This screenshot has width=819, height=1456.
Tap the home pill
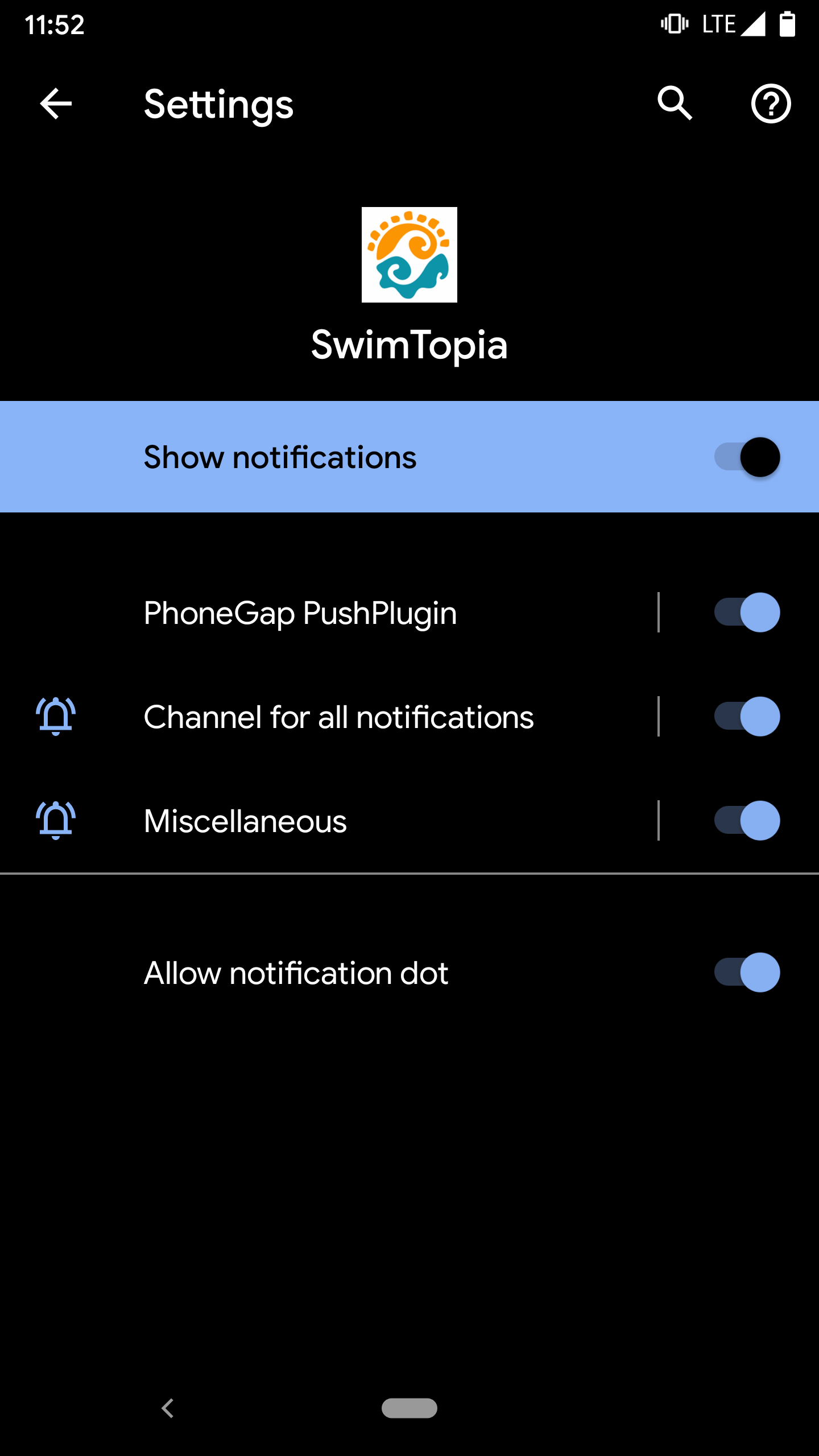tap(409, 1408)
